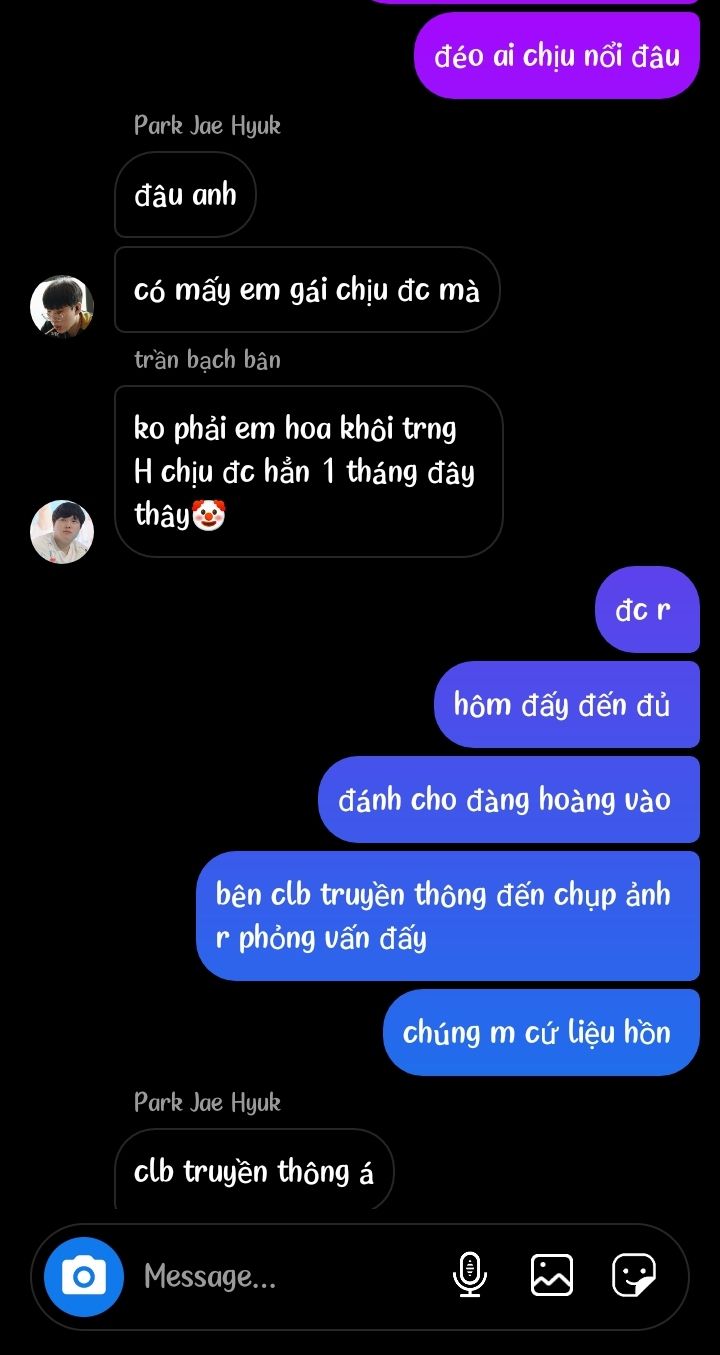The width and height of the screenshot is (720, 1355).
Task: Open trần bạch bân's profile picture
Action: 62,532
